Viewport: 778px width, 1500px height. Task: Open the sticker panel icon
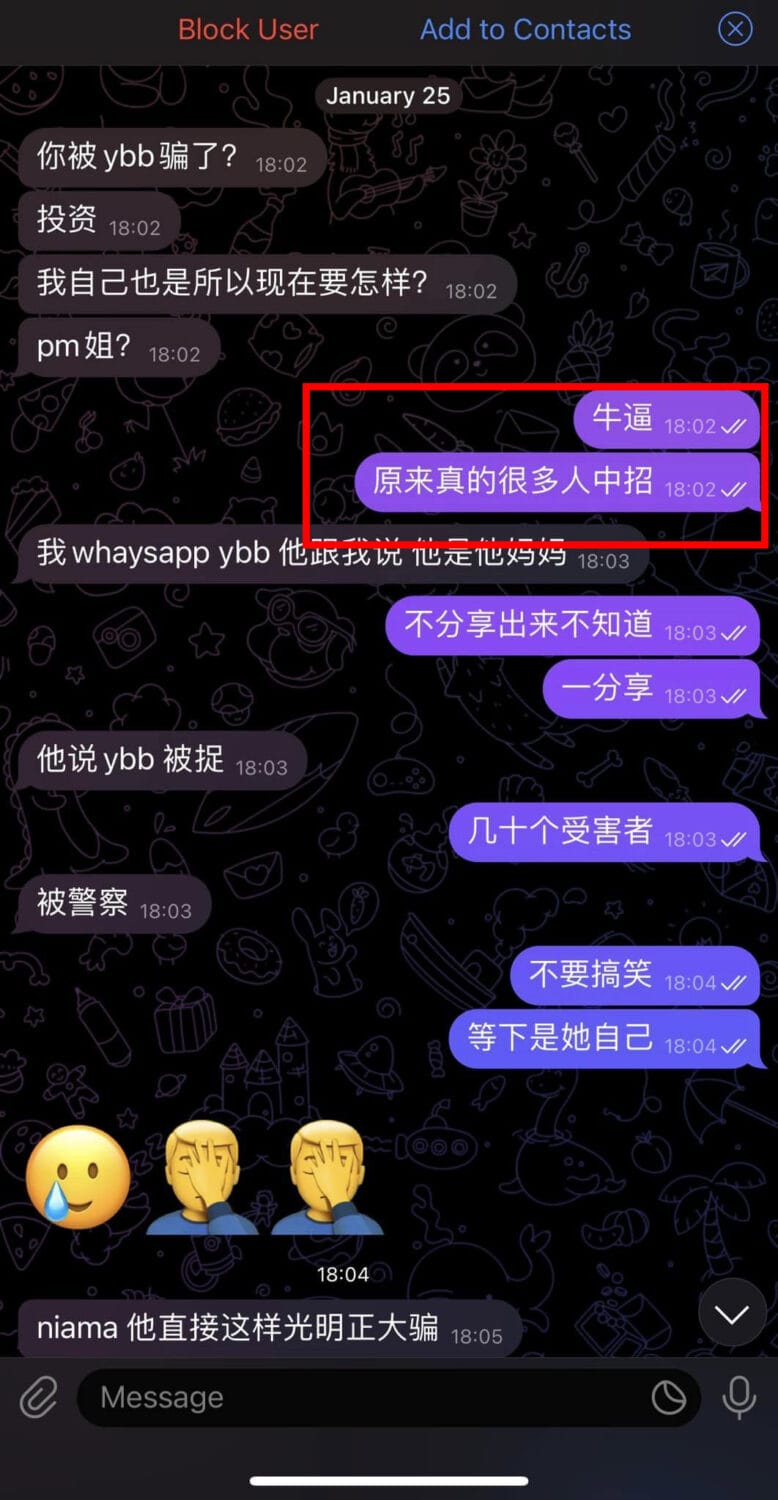669,1397
